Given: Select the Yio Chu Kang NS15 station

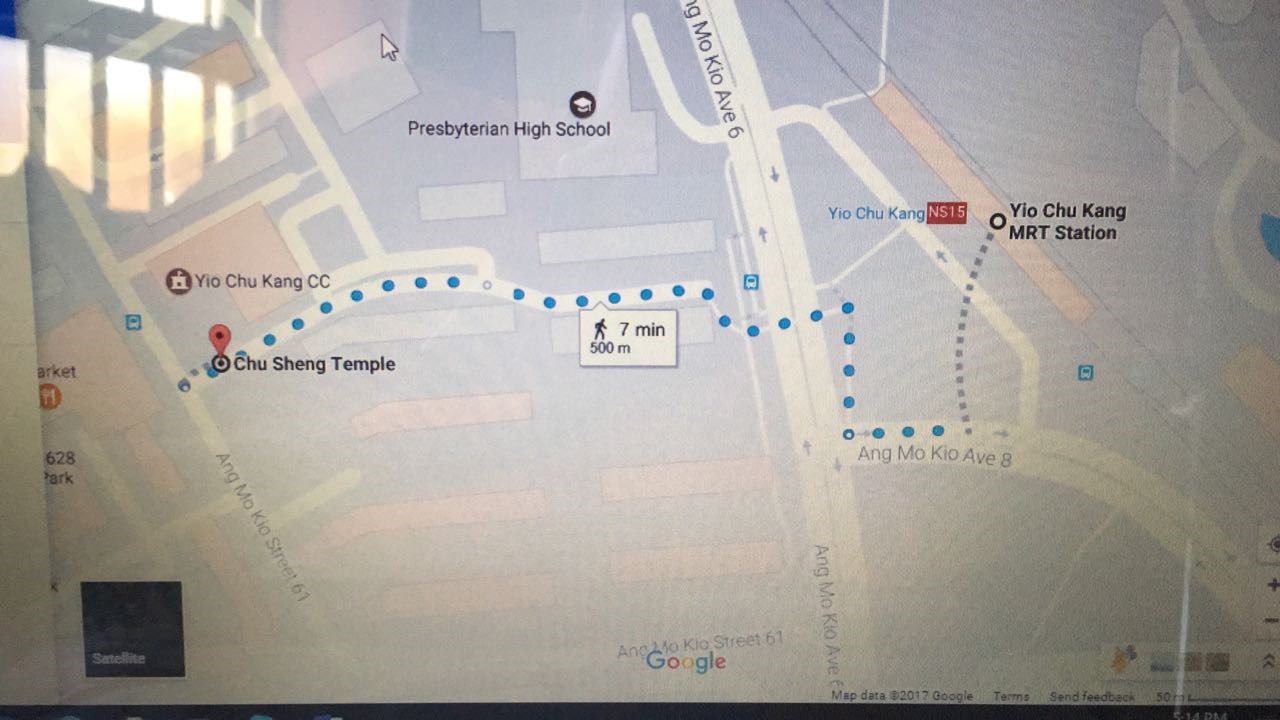Looking at the screenshot, I should [946, 213].
